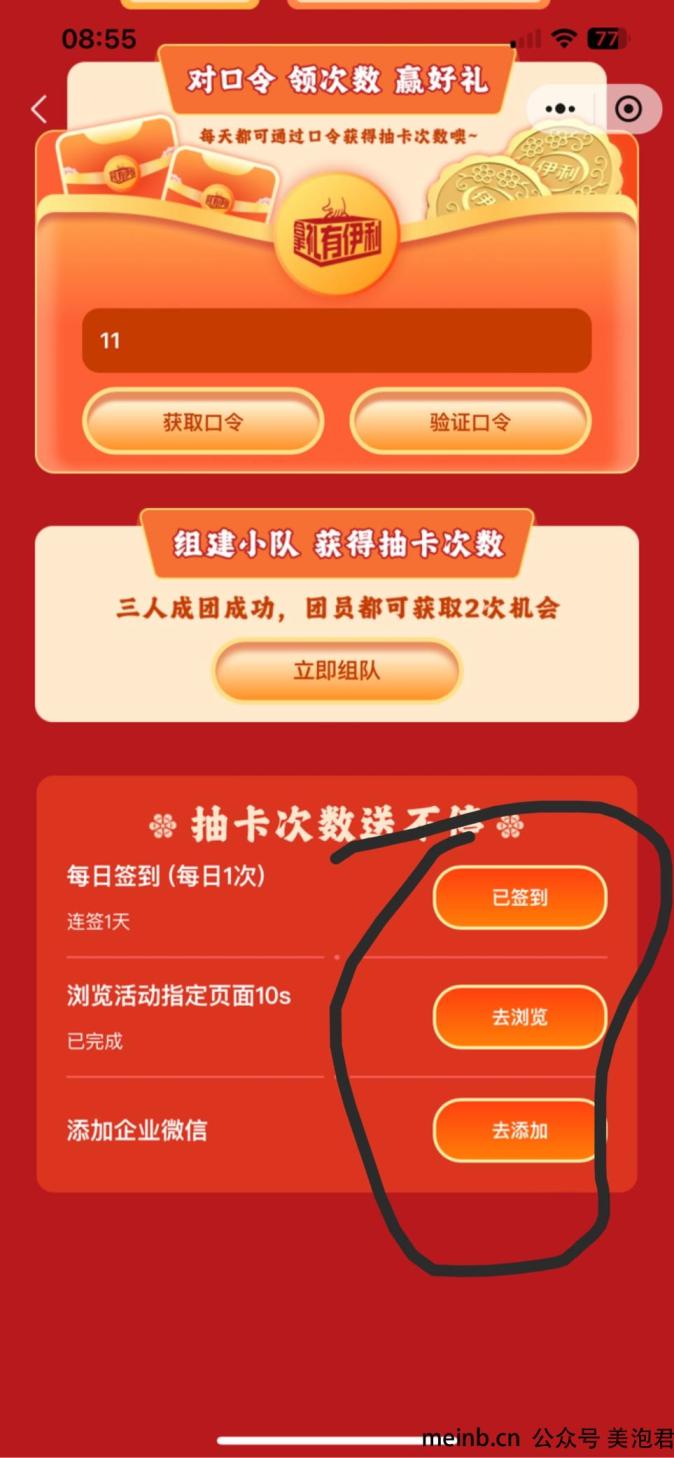Tap the password input field
The width and height of the screenshot is (674, 1458).
point(336,340)
